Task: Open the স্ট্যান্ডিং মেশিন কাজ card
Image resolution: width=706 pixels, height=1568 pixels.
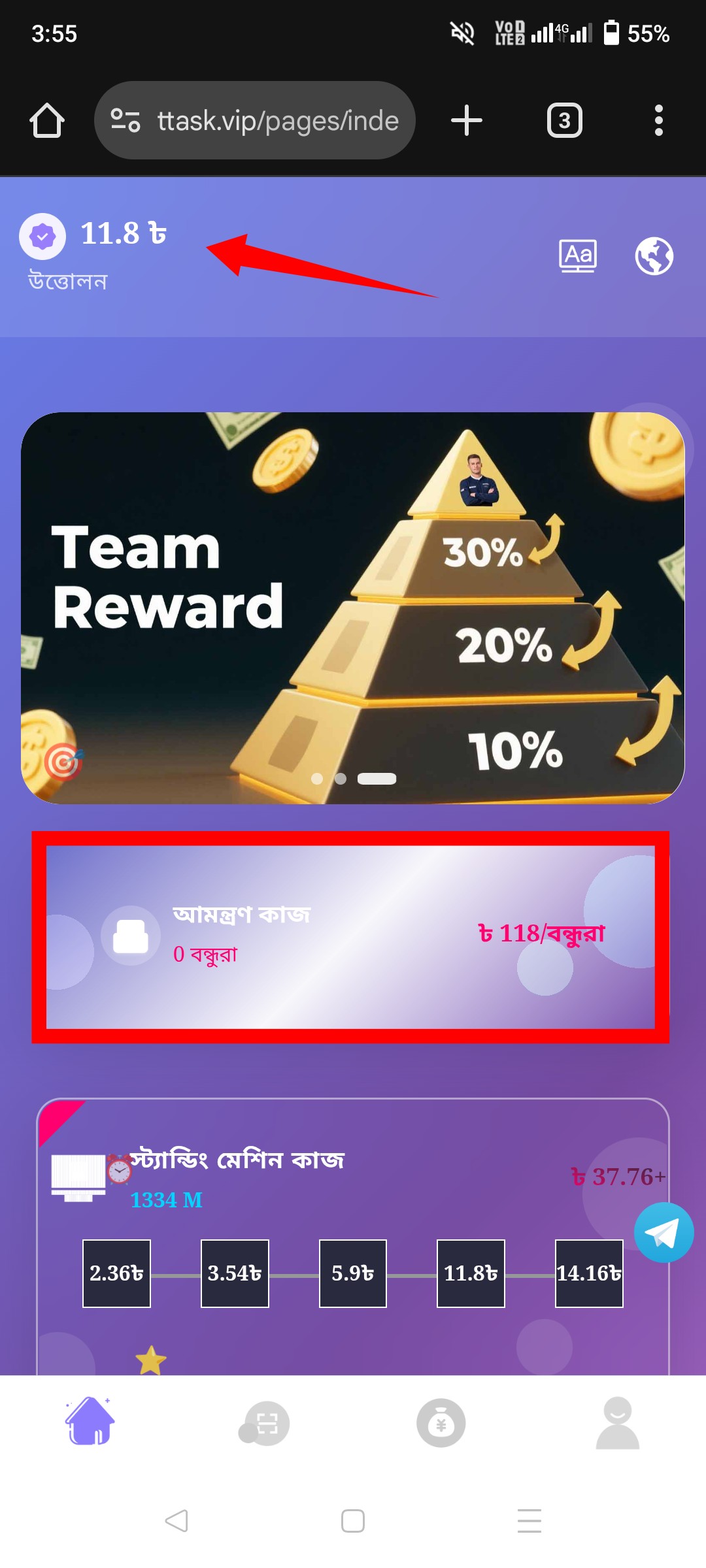Action: [x=237, y=1160]
